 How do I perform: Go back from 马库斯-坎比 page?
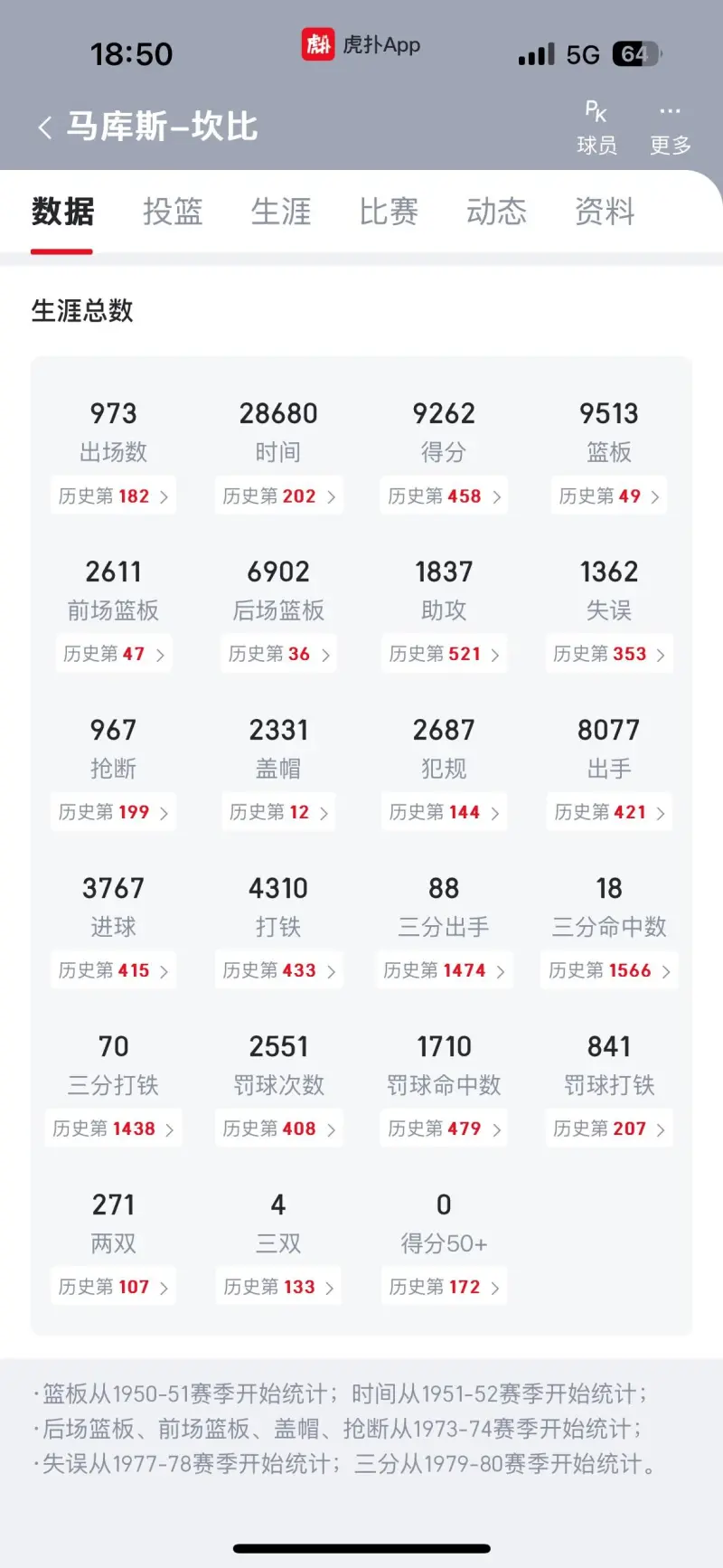tap(44, 128)
